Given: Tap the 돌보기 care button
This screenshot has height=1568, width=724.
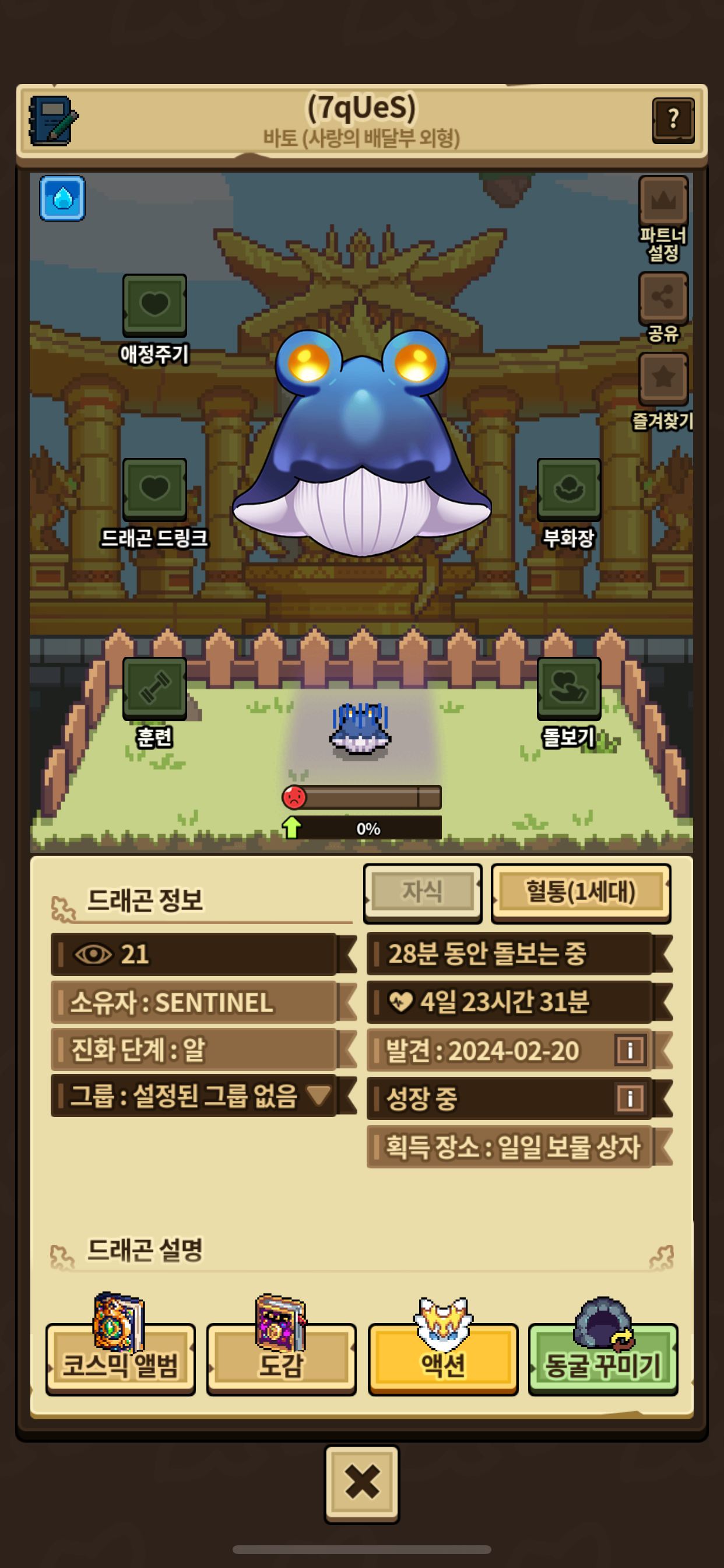Looking at the screenshot, I should [x=569, y=688].
